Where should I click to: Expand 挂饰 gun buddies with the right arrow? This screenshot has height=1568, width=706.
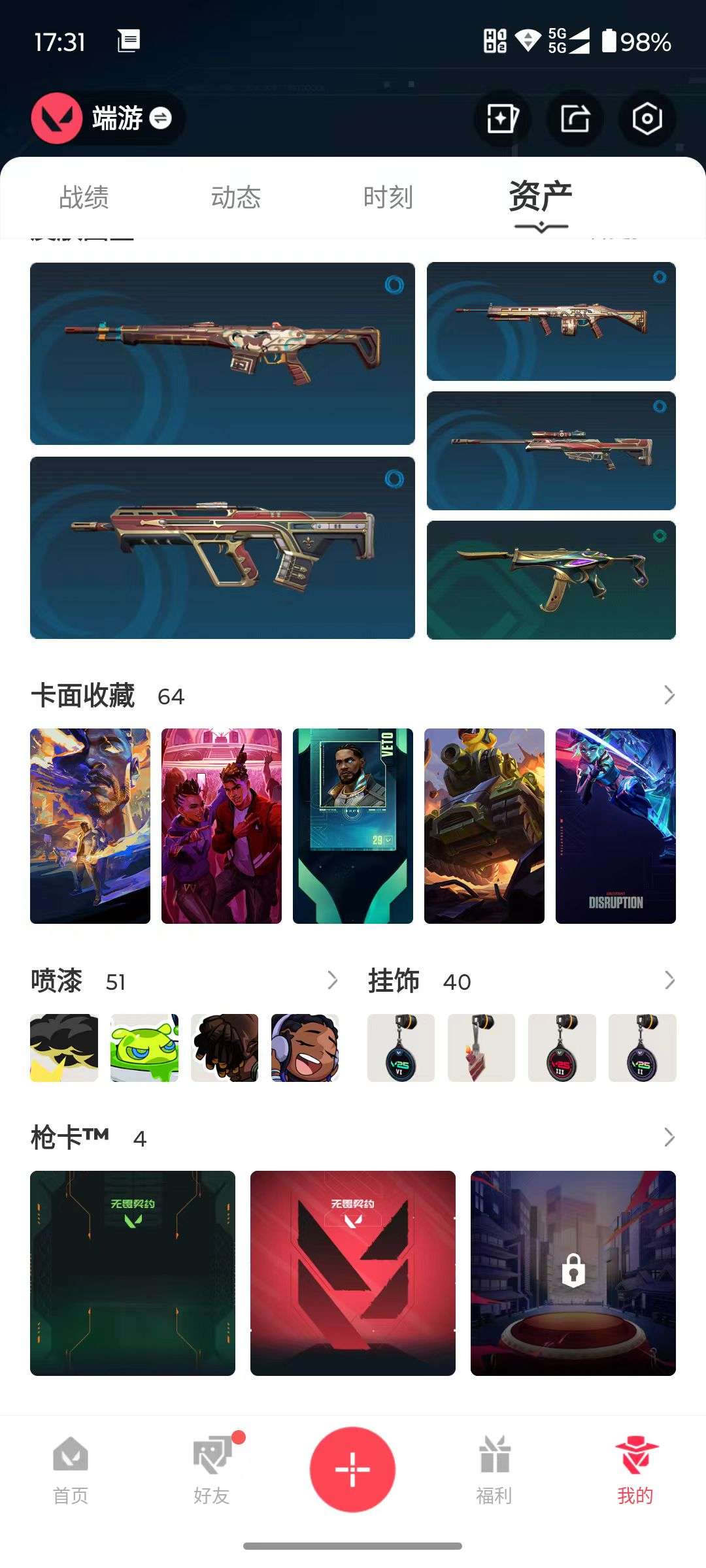[x=670, y=981]
